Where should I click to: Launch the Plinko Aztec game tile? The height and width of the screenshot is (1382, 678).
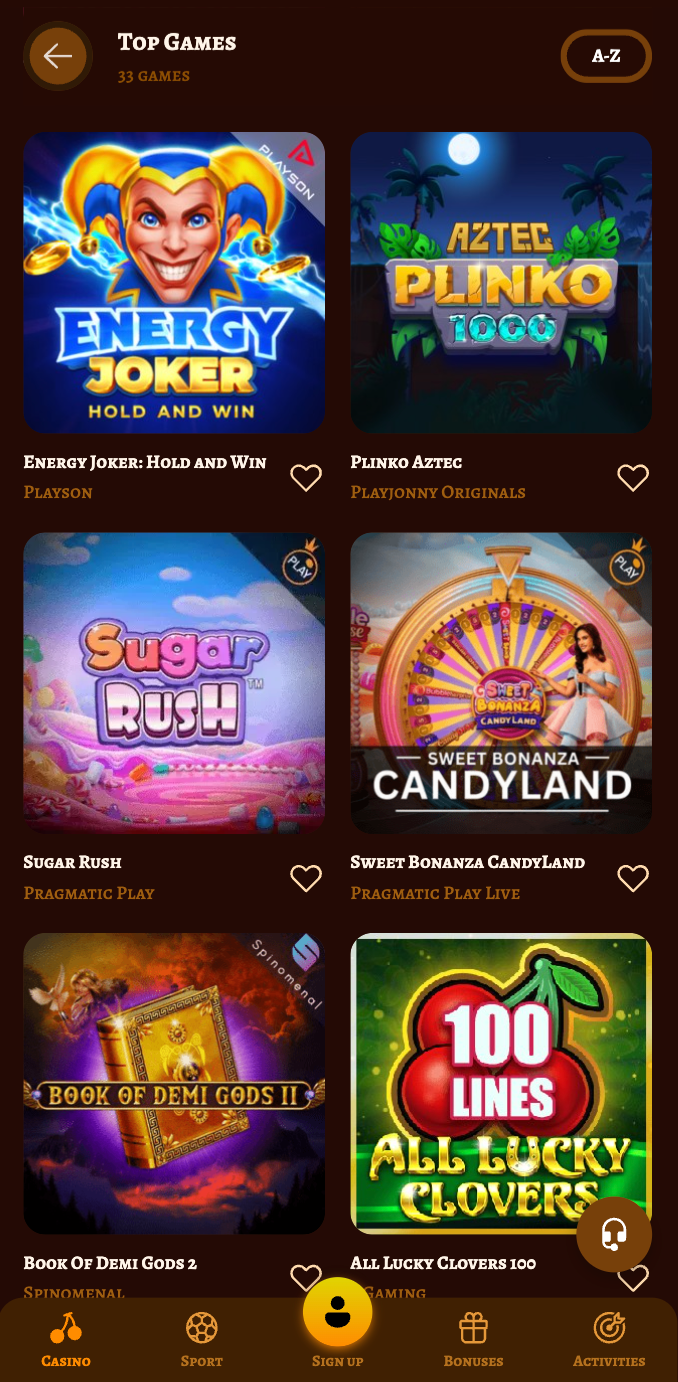pos(501,283)
